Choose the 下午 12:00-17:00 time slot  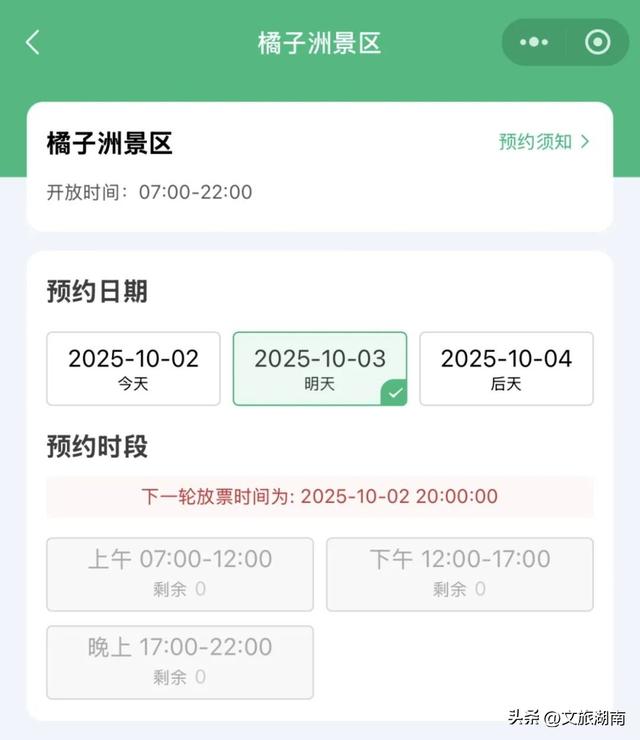[x=460, y=574]
